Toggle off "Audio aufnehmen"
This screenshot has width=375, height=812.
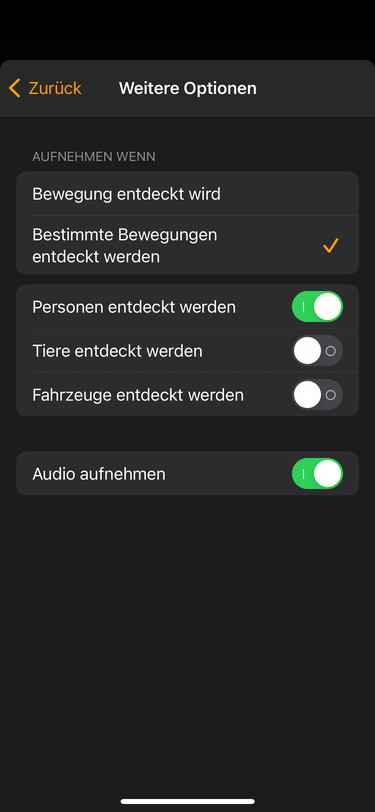point(318,473)
